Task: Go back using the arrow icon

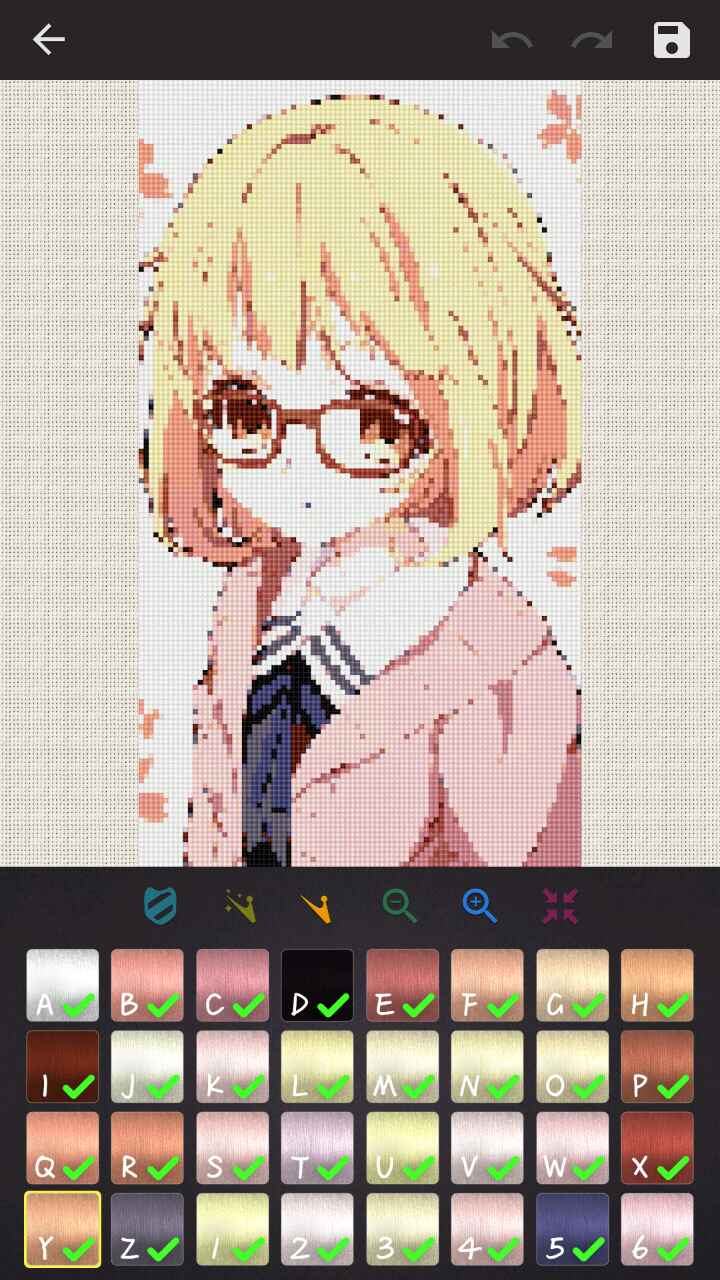Action: 48,40
